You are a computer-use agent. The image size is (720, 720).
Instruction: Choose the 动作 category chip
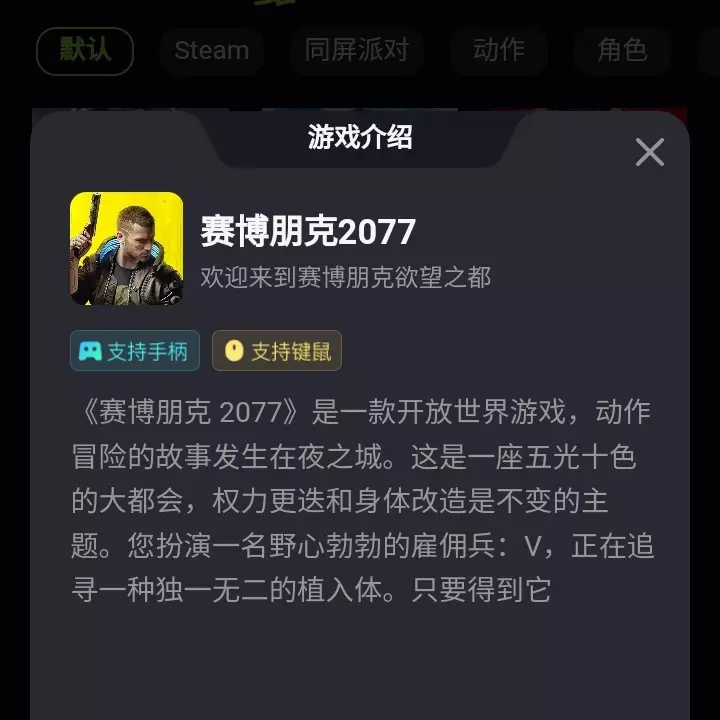click(x=499, y=51)
